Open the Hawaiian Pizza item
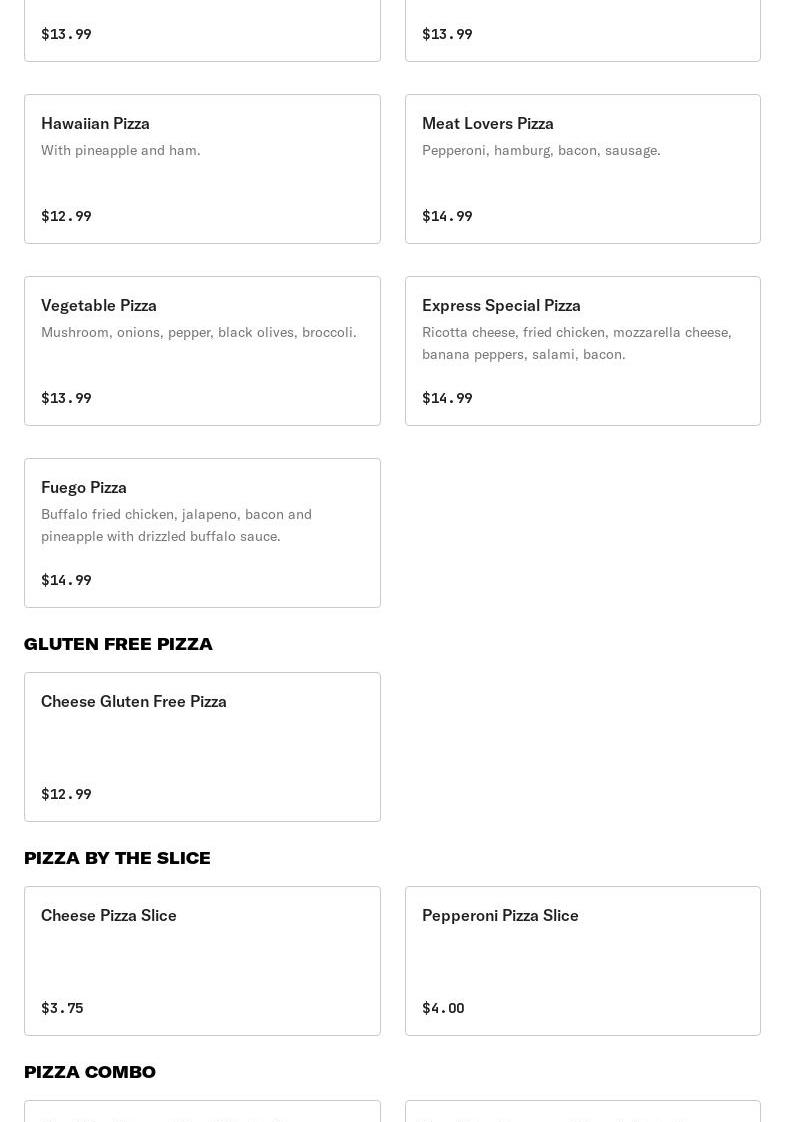785x1122 pixels. coord(202,169)
